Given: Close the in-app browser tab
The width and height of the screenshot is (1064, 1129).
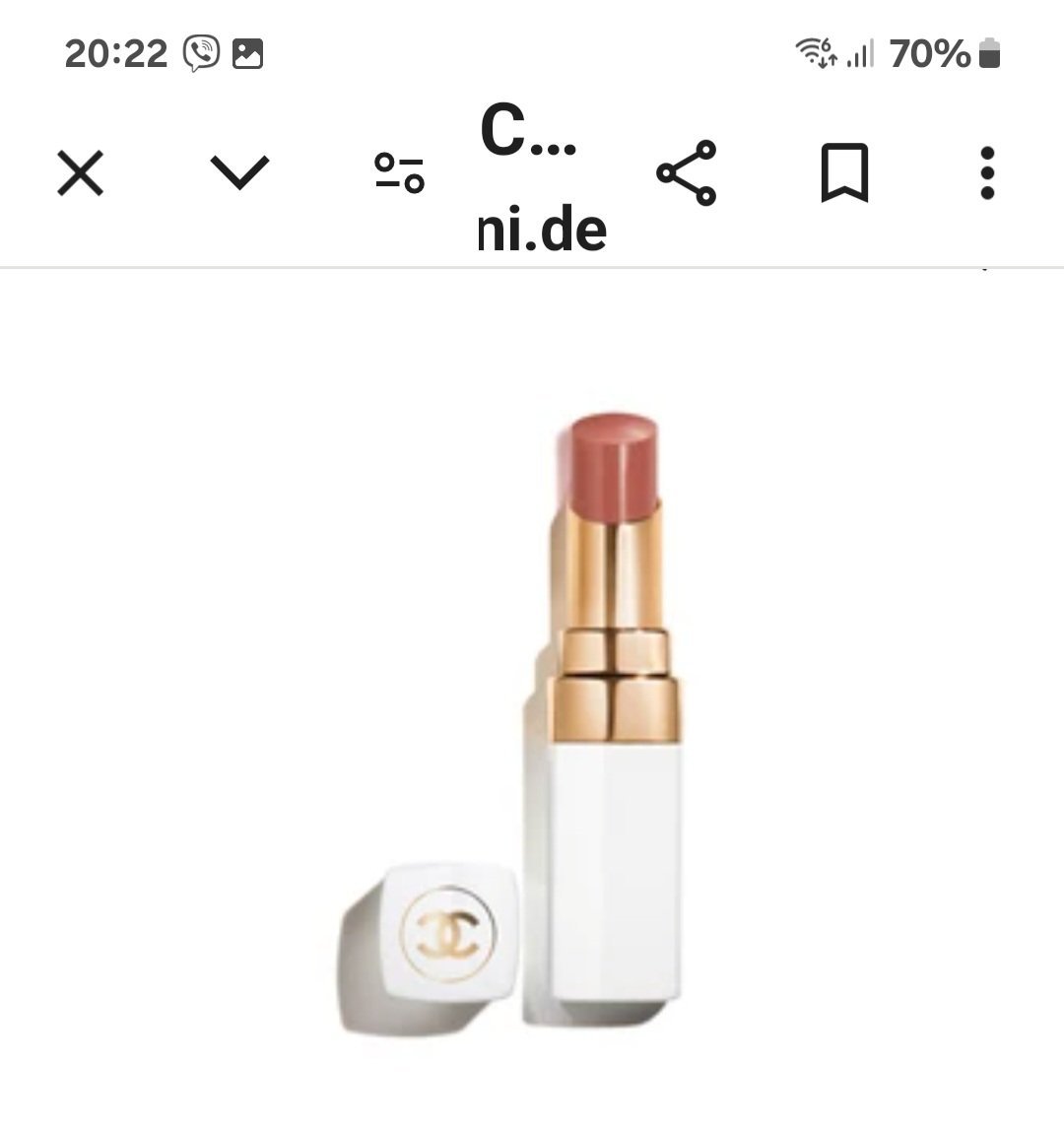Looking at the screenshot, I should tap(80, 174).
